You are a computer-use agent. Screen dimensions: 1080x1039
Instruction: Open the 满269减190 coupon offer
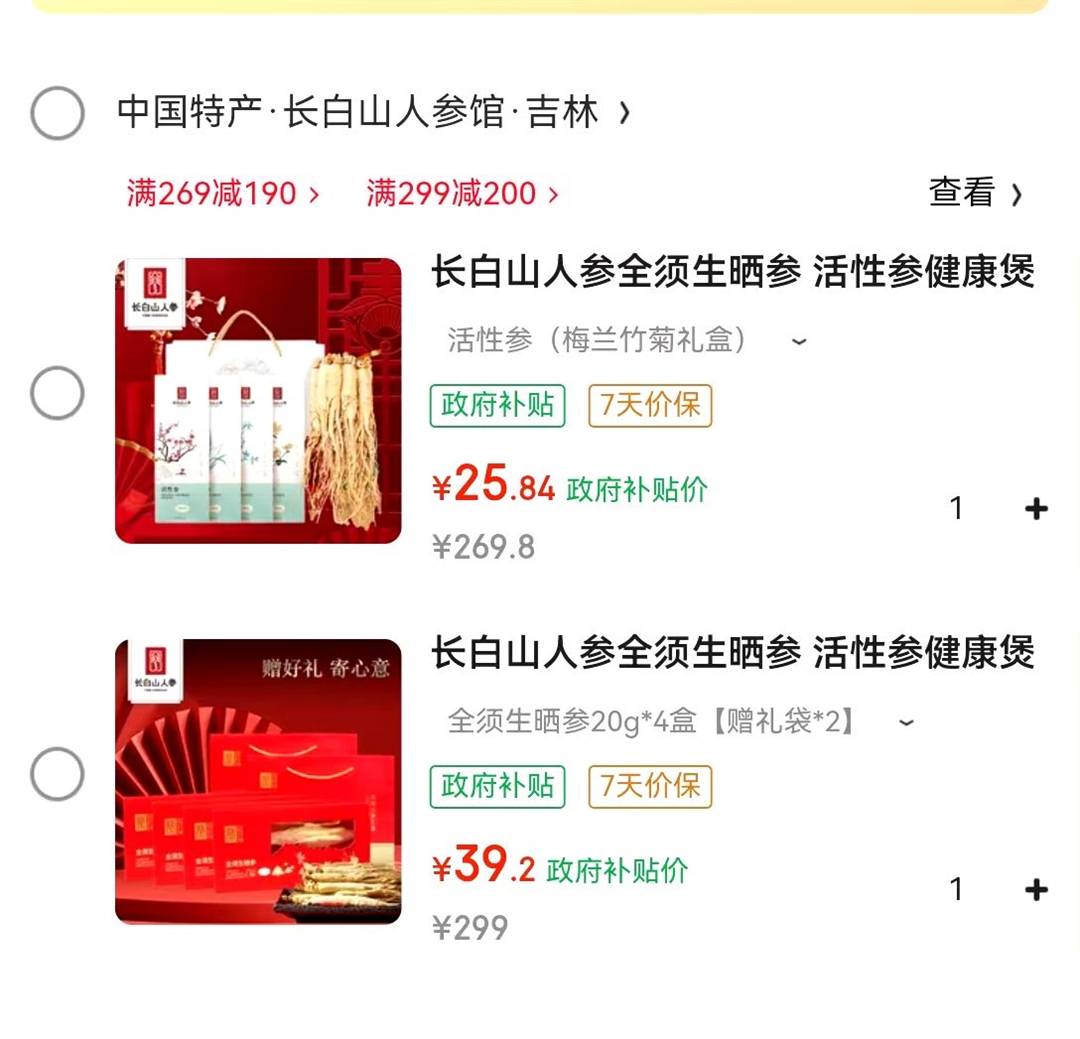pyautogui.click(x=223, y=193)
